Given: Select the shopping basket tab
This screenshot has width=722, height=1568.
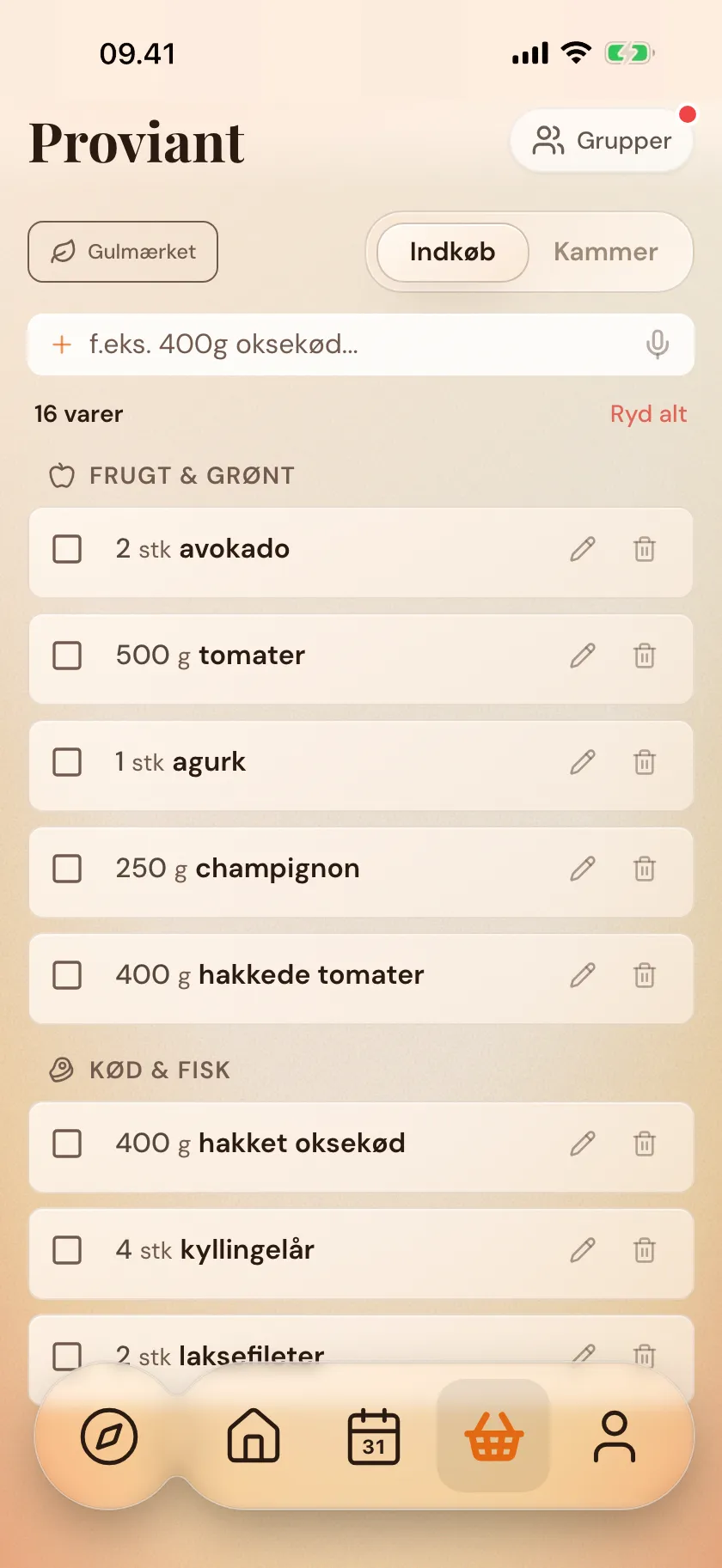Looking at the screenshot, I should pos(494,1436).
